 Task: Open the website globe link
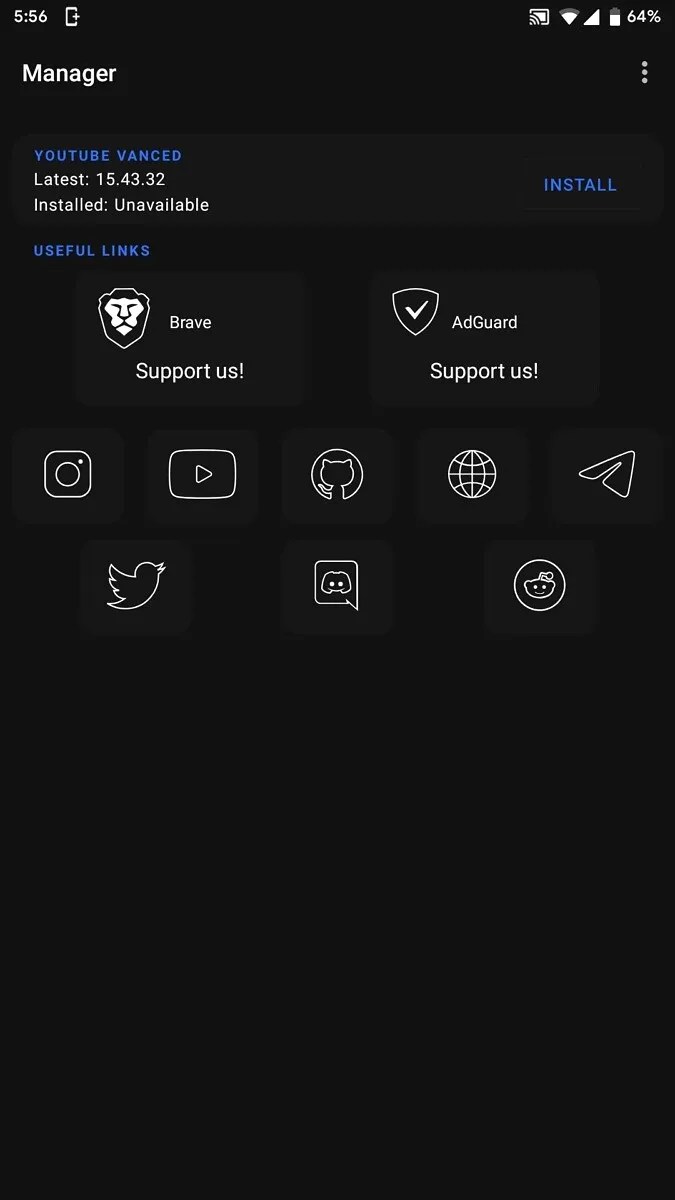472,475
